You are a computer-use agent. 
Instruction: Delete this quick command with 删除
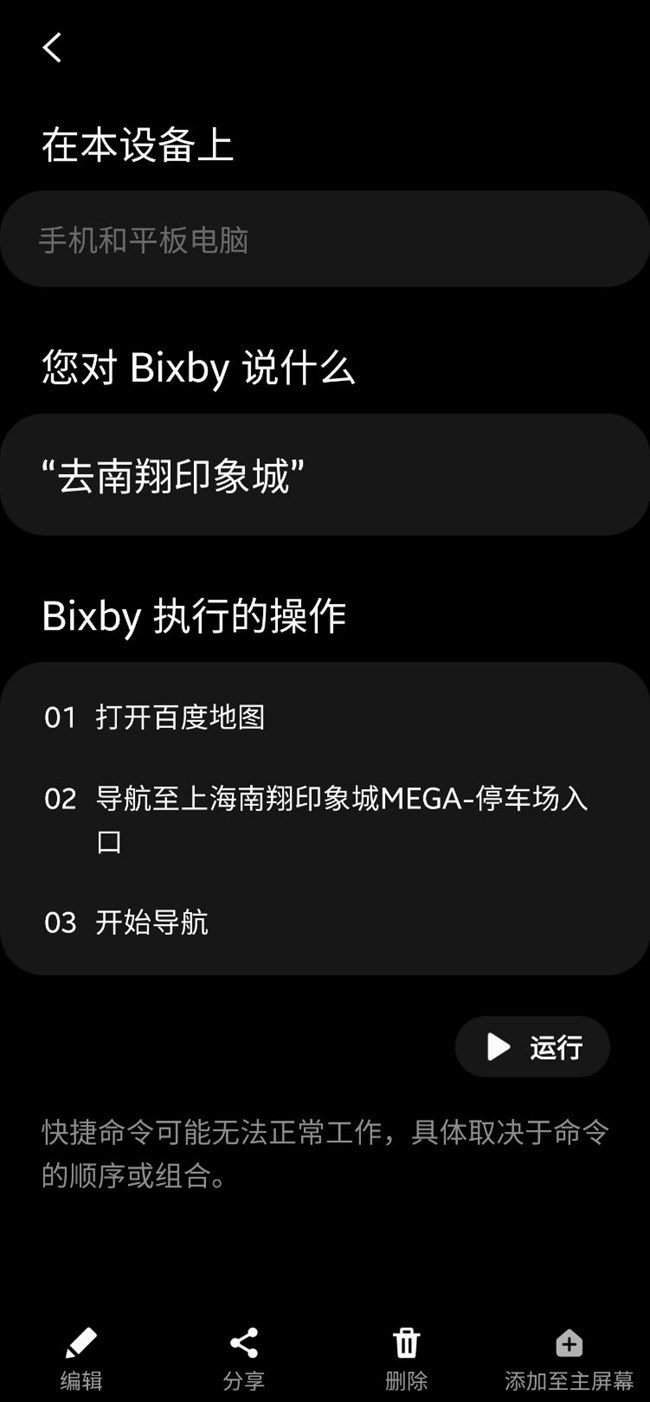click(x=406, y=1359)
